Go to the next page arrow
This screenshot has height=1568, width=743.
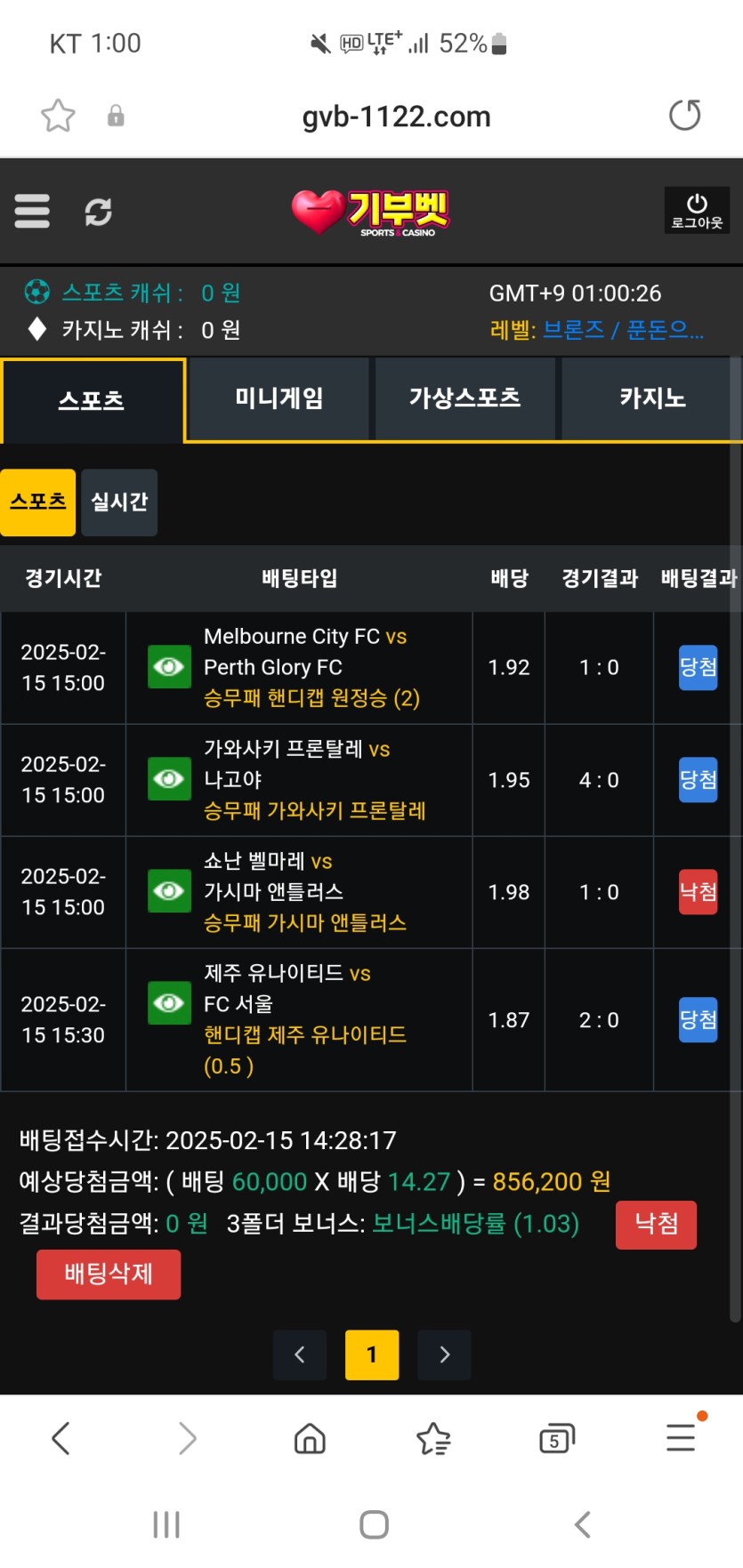coord(444,1355)
